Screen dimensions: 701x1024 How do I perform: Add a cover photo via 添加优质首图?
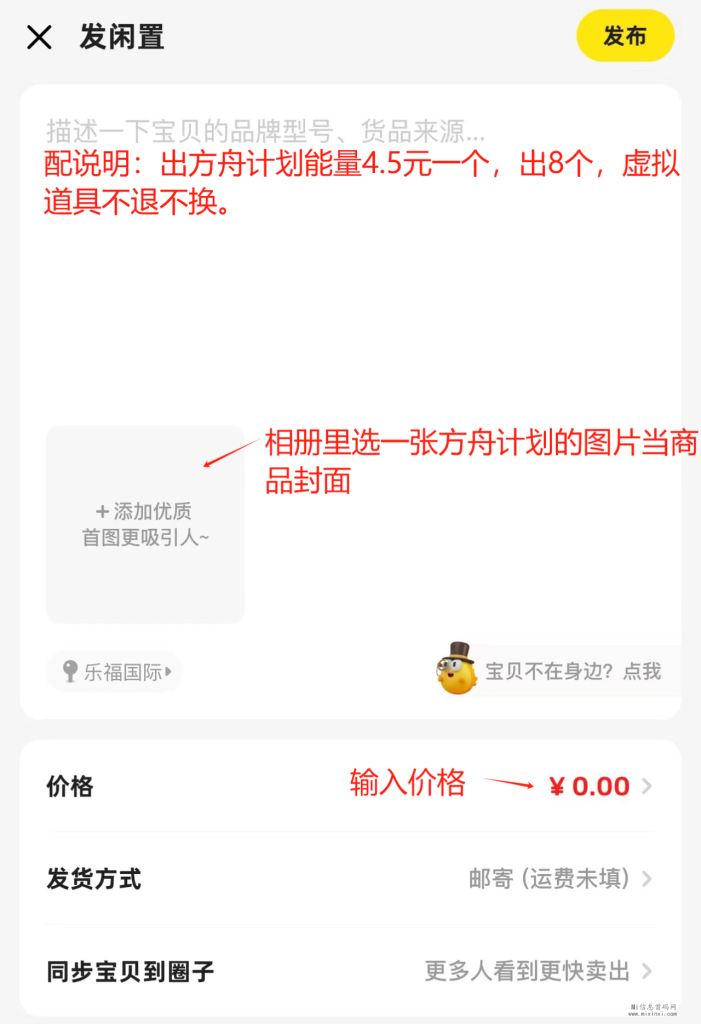(x=145, y=524)
